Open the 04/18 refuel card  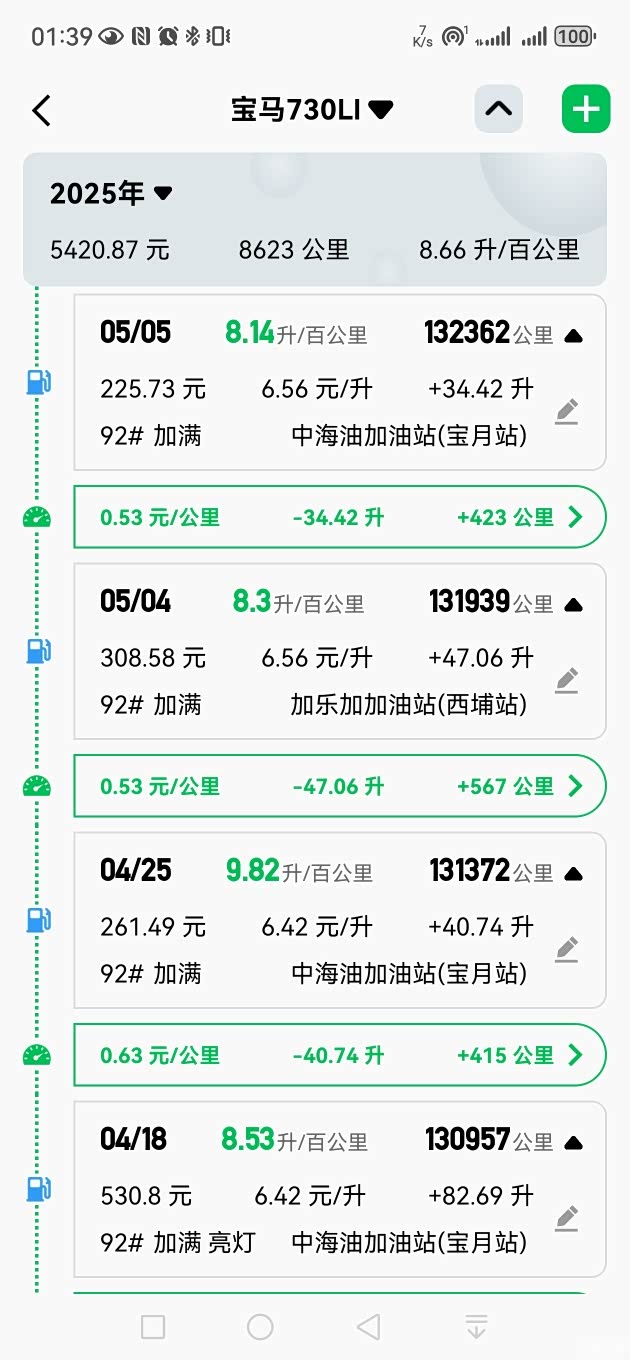point(340,1189)
